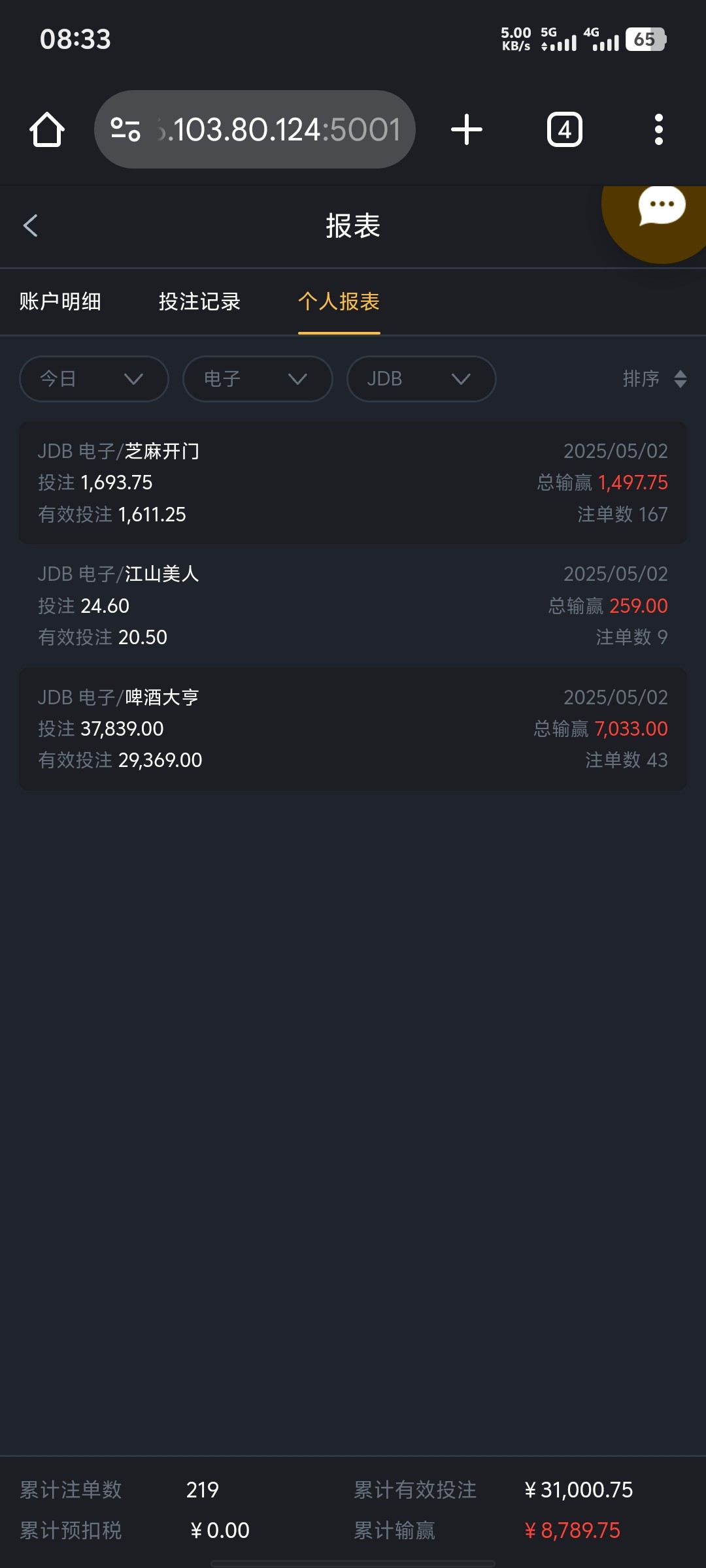This screenshot has height=1568, width=706.
Task: Switch to the 账户明细 tab
Action: click(60, 302)
